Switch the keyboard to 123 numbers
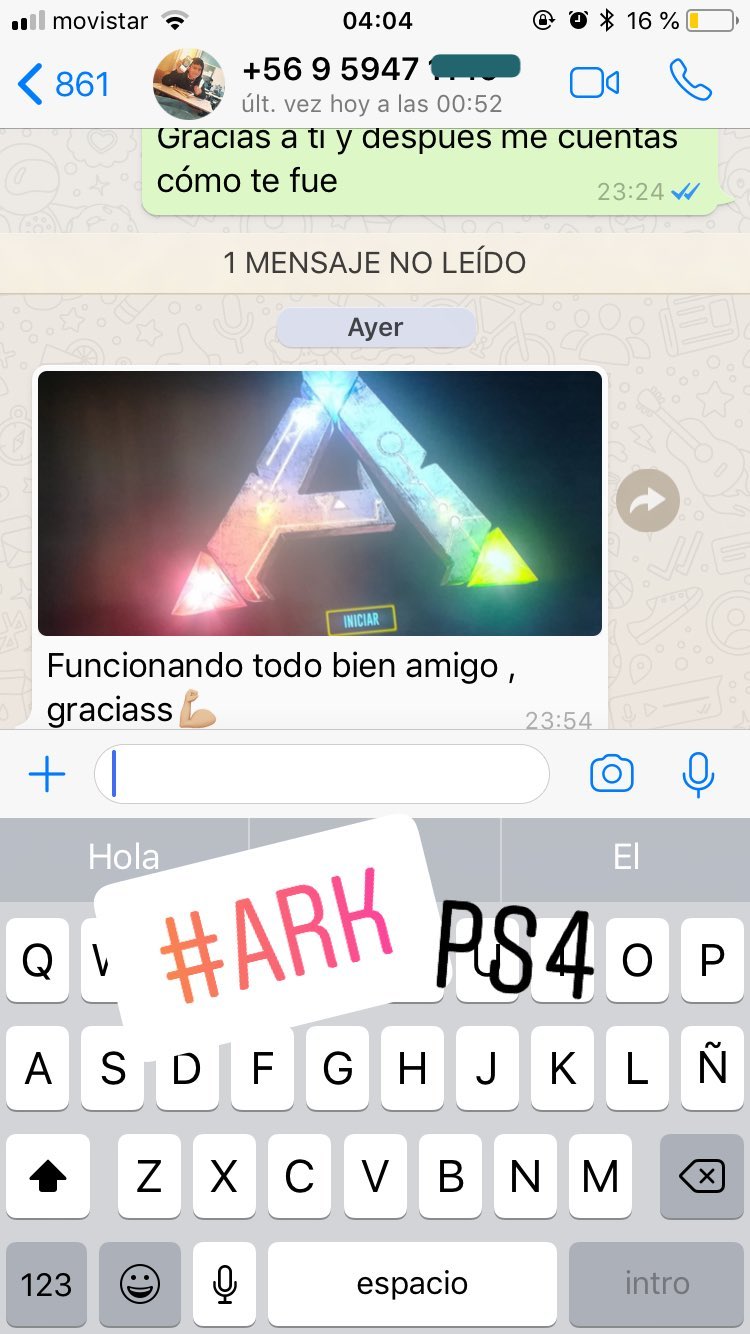The image size is (750, 1334). pos(46,1284)
